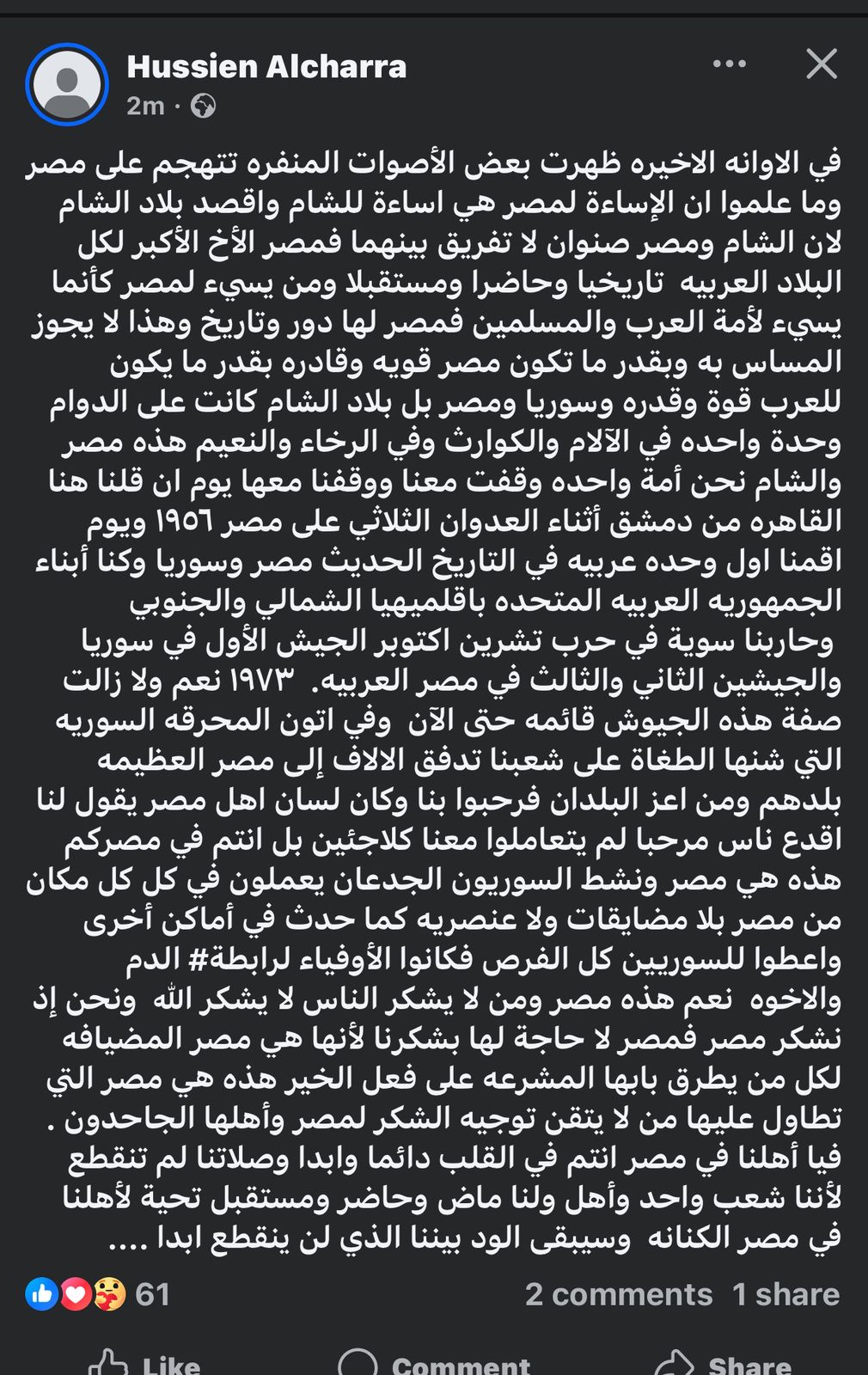
Task: View the 61 reactions list
Action: tap(97, 1293)
